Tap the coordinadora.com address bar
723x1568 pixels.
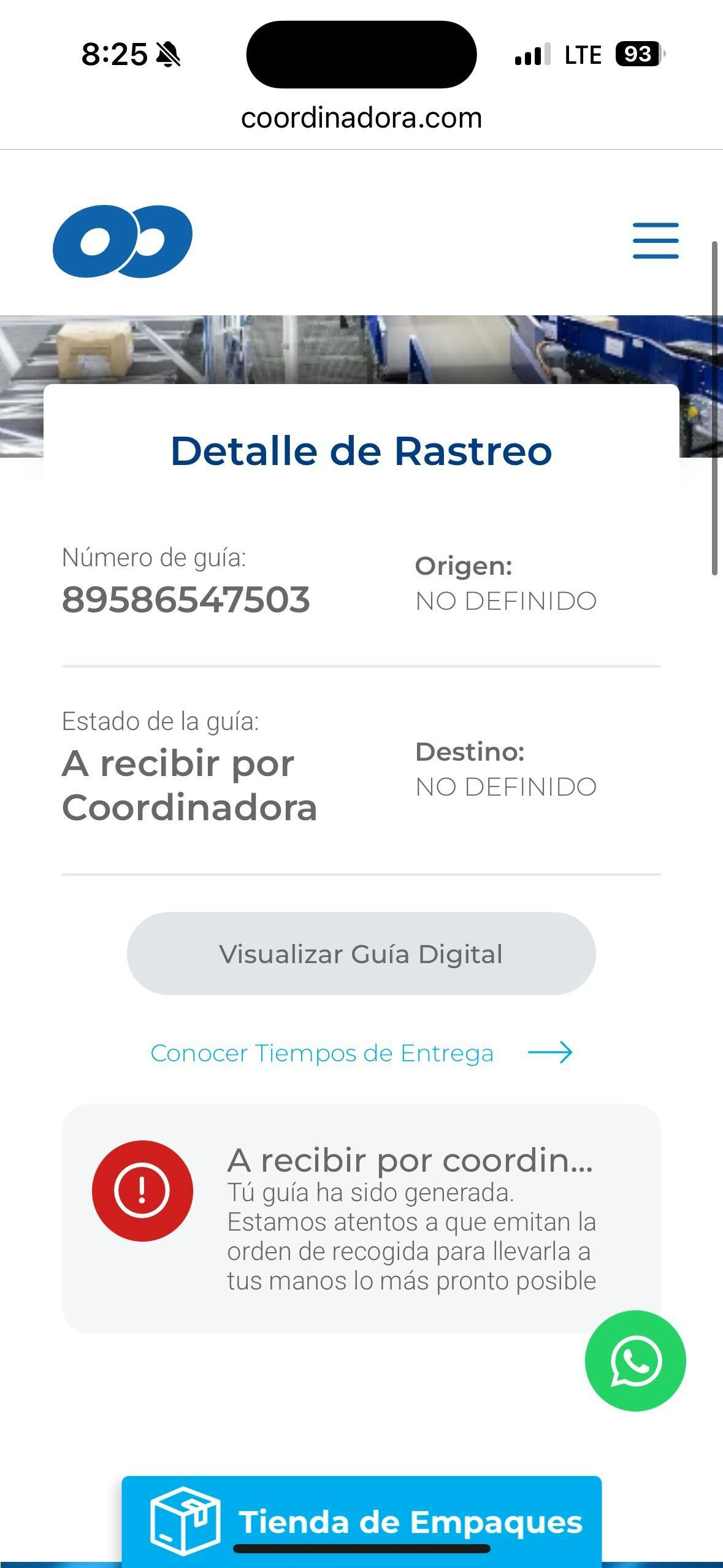click(x=361, y=118)
